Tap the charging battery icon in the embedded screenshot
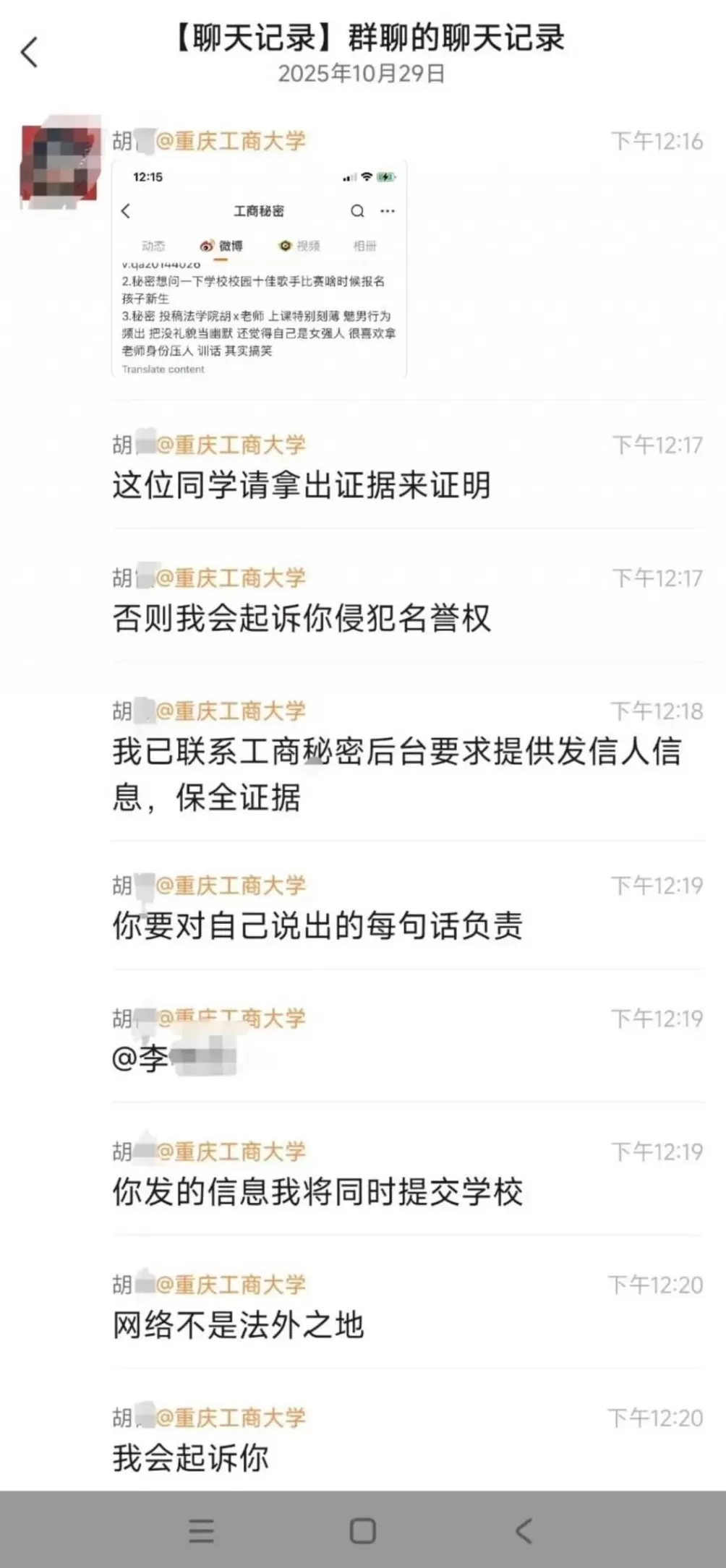This screenshot has height=1568, width=726. click(x=385, y=177)
